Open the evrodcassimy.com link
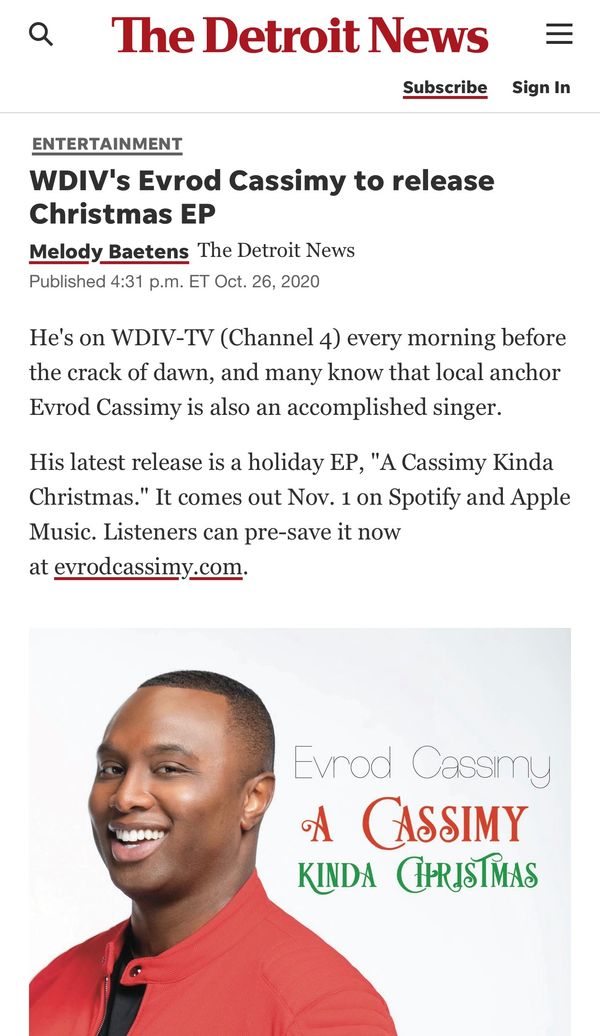 point(148,567)
